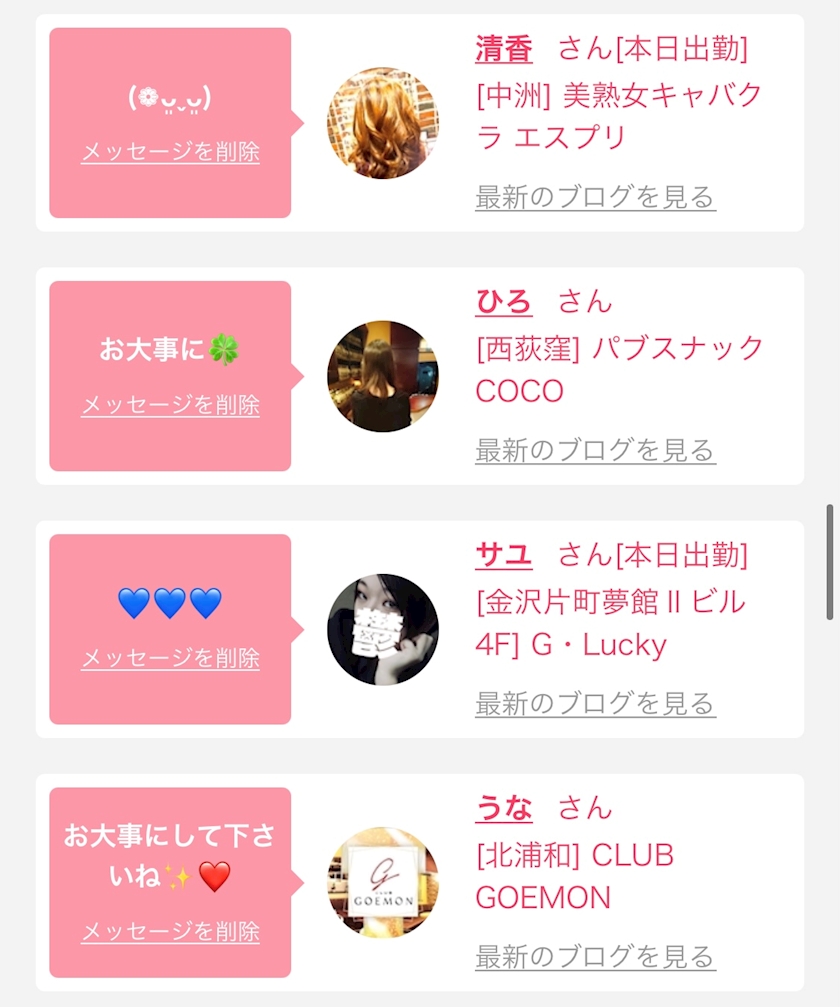View サユ's latest blog
The width and height of the screenshot is (840, 1007).
(595, 703)
